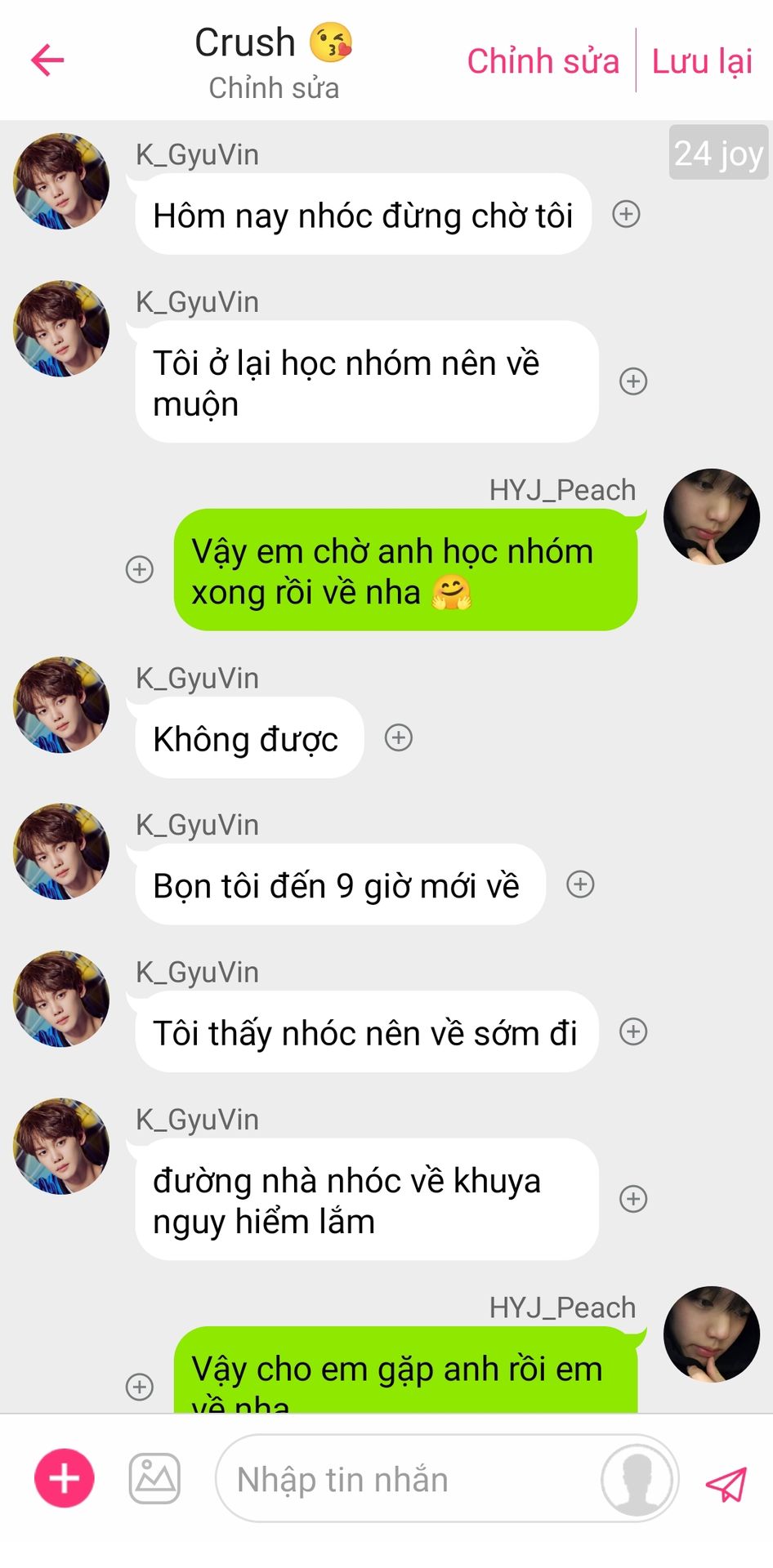The width and height of the screenshot is (773, 1568).
Task: Tap plus beside "Hôm nay nhóc đừng chờ tôi"
Action: 626,215
